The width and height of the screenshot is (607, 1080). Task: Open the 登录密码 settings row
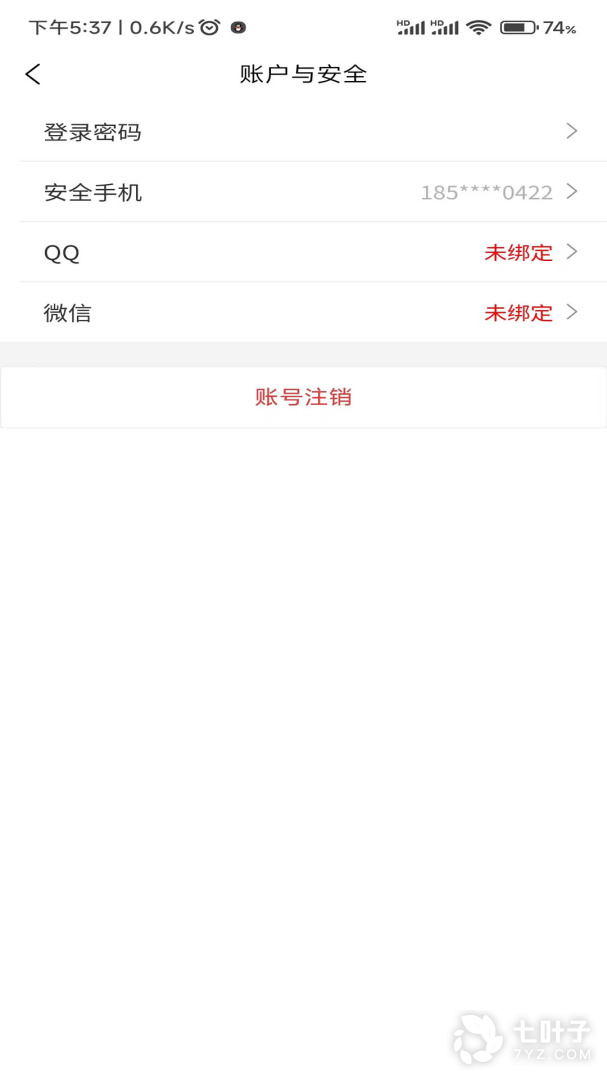pyautogui.click(x=303, y=132)
